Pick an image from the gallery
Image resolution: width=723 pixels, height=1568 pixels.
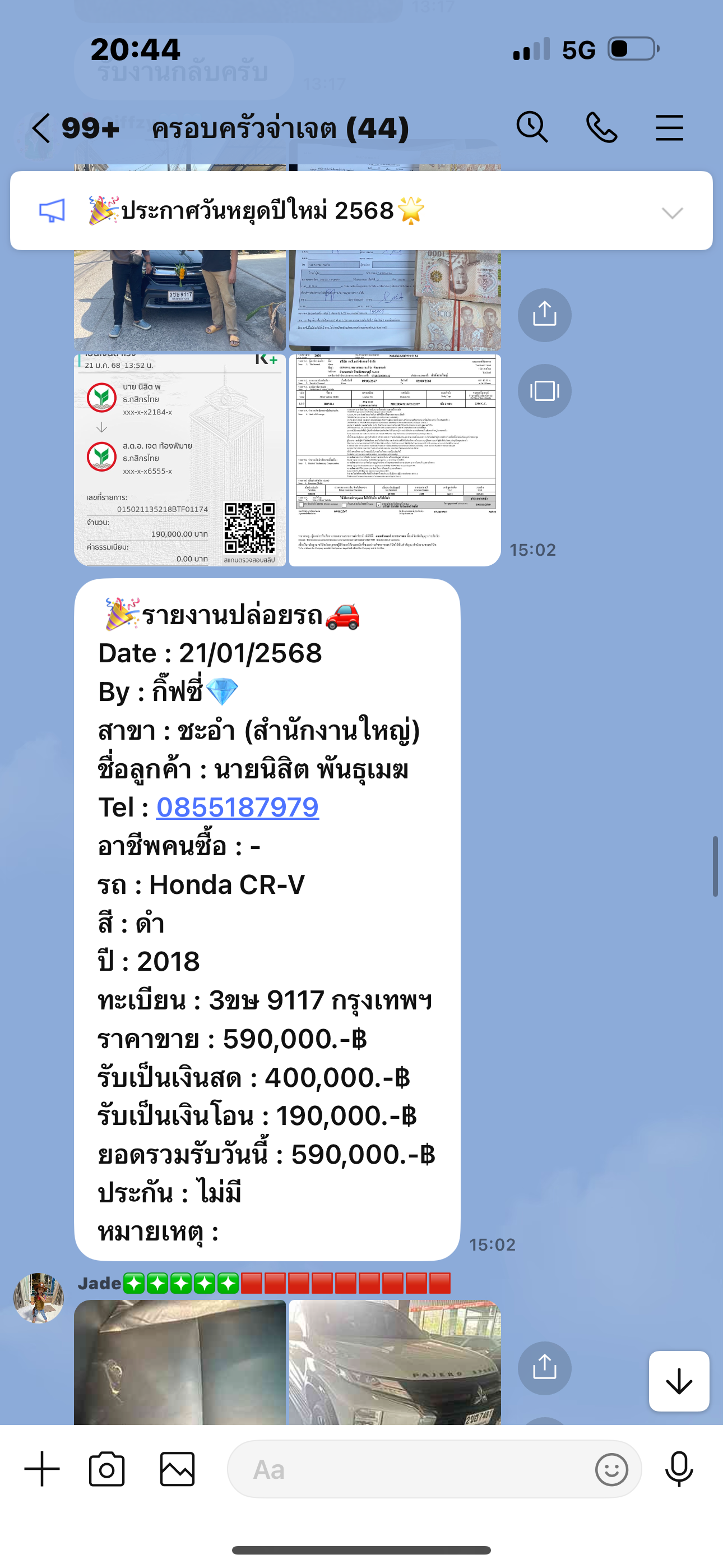tap(177, 1469)
